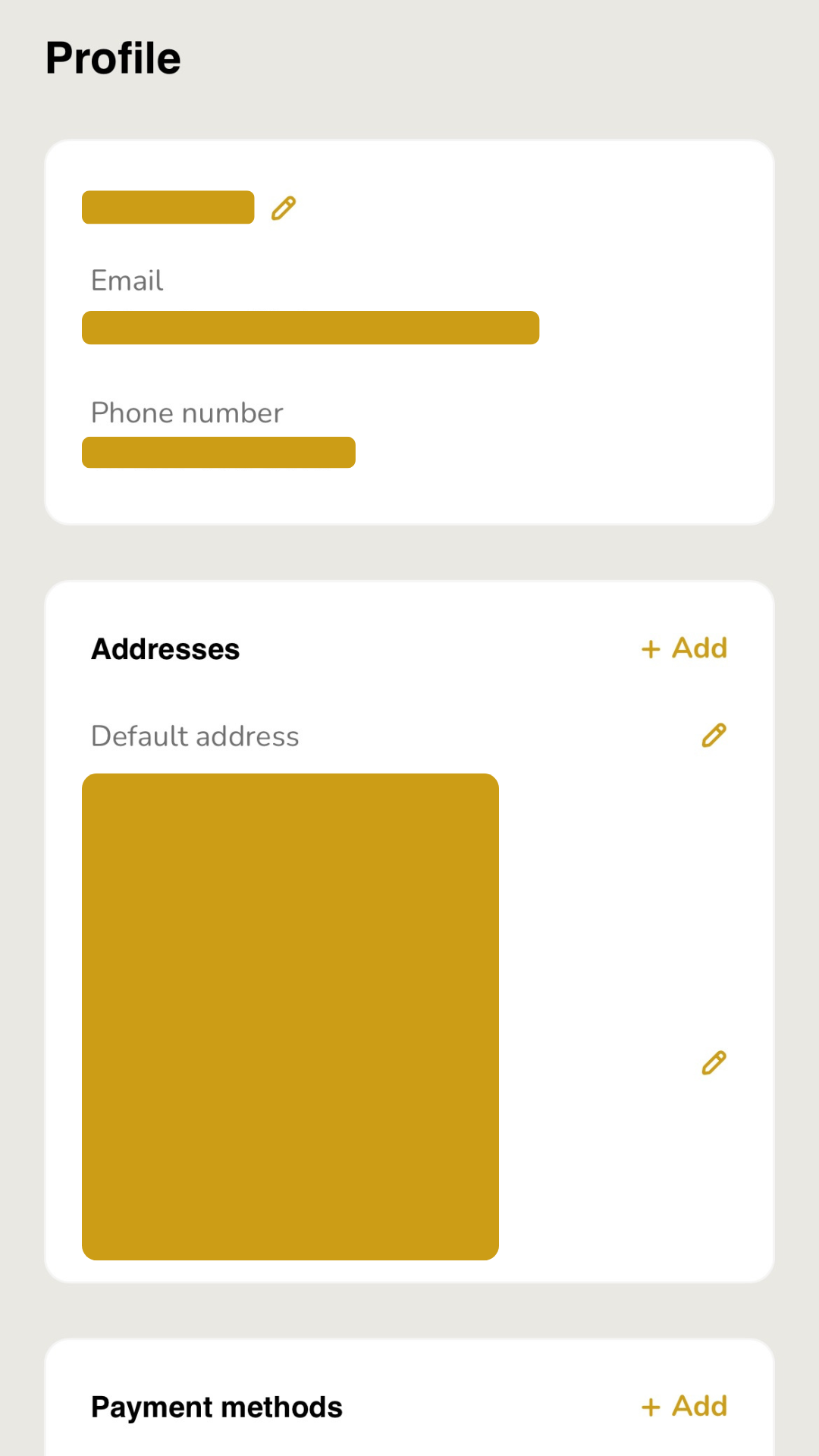Add a new address
Image resolution: width=819 pixels, height=1456 pixels.
coord(684,648)
